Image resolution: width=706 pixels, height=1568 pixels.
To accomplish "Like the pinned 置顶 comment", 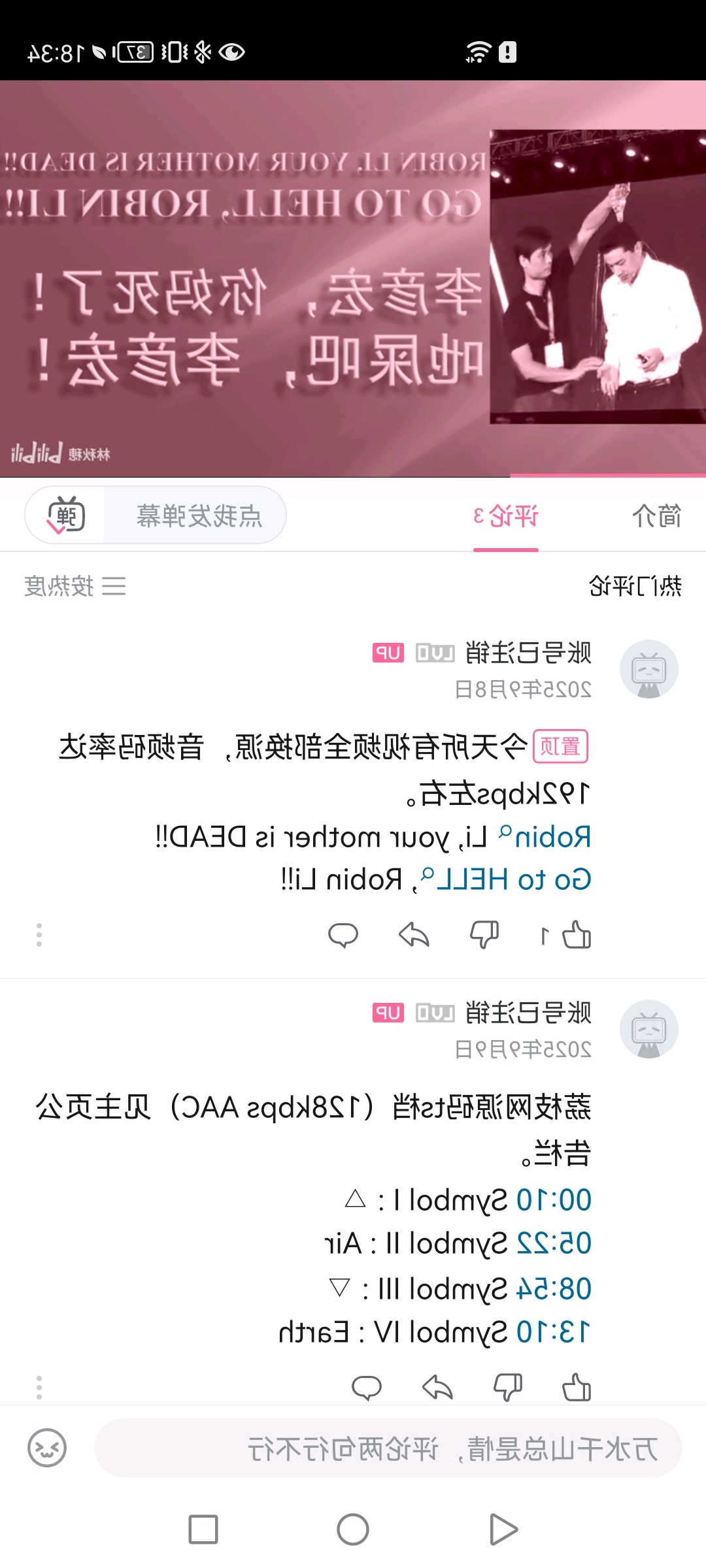I will click(x=576, y=935).
